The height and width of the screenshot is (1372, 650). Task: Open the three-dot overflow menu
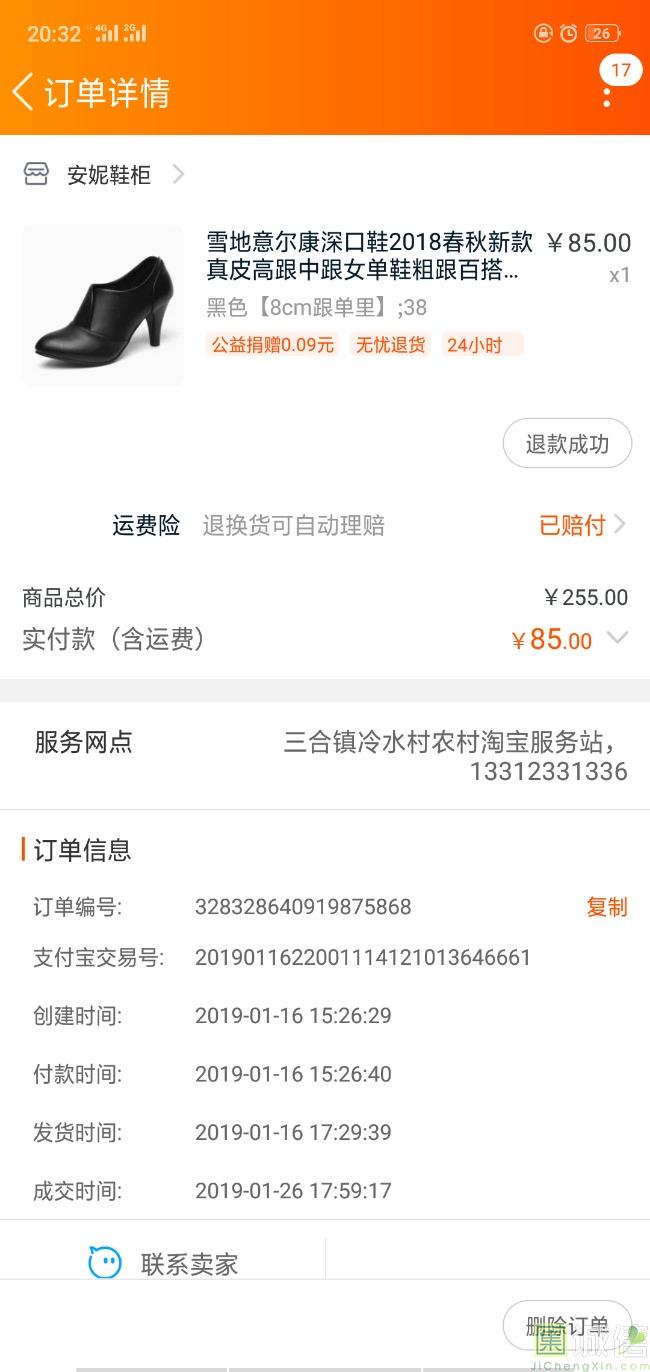click(607, 96)
